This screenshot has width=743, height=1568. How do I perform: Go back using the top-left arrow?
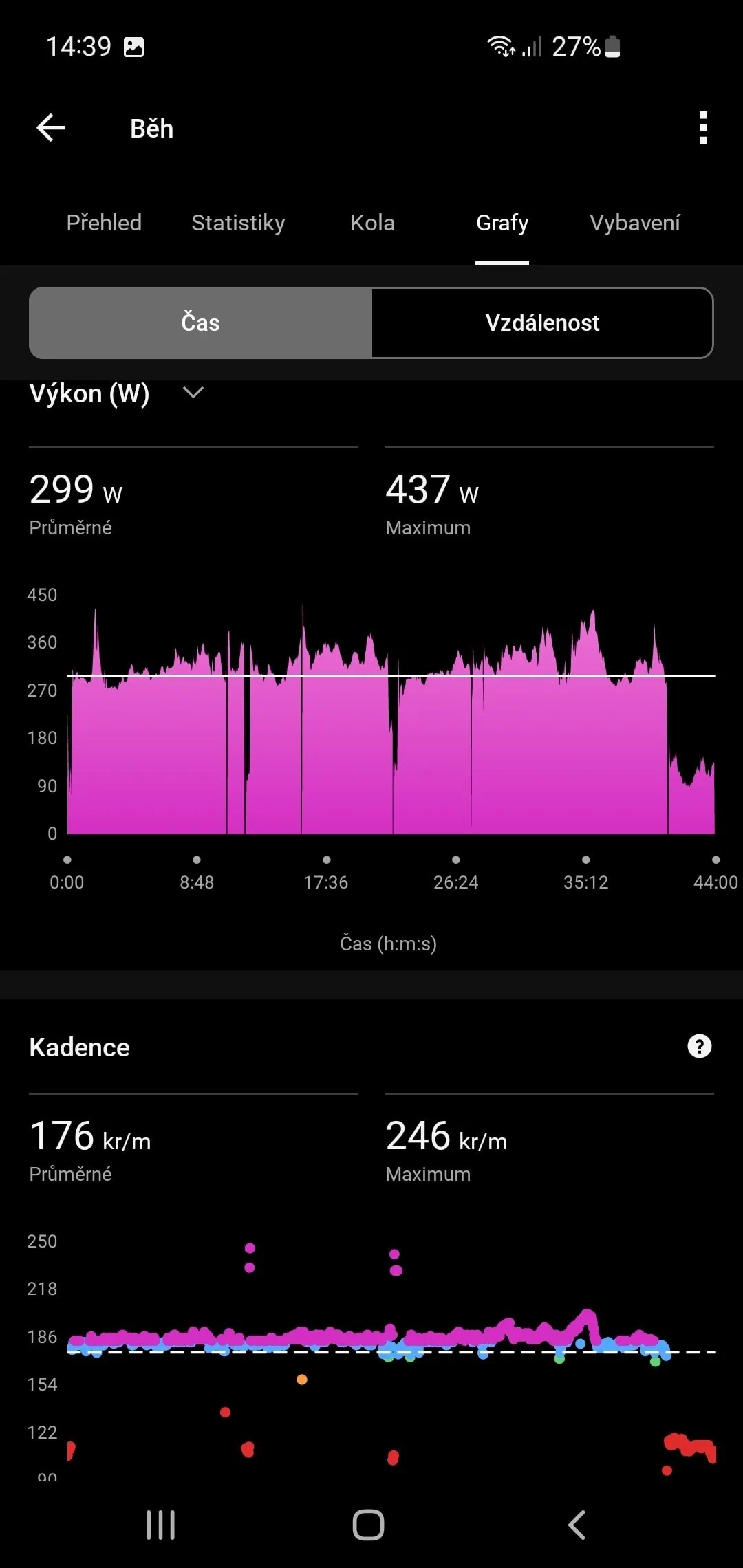point(51,128)
